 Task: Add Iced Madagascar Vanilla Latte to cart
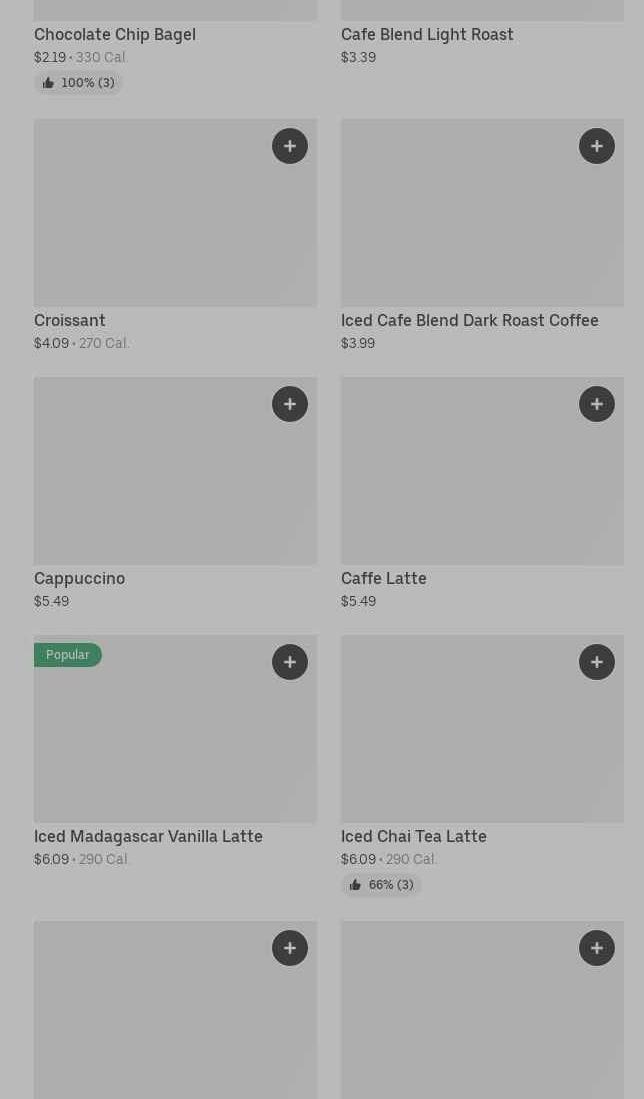click(289, 662)
